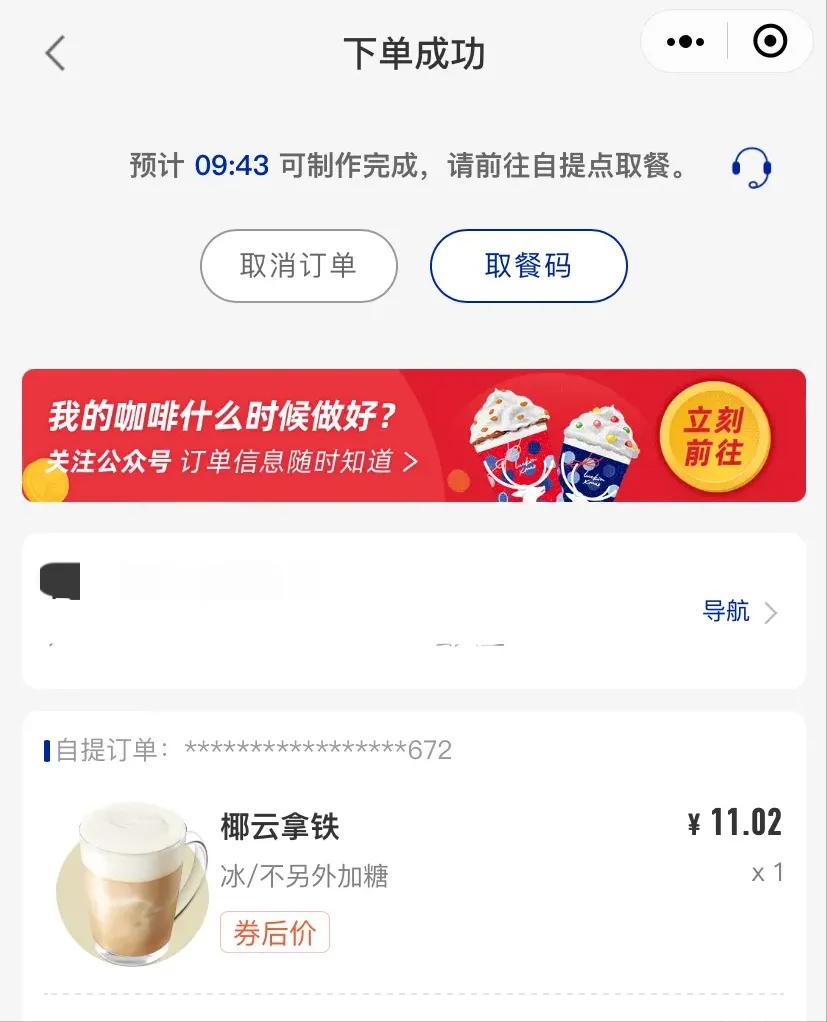
Task: Contact customer service via the headset icon
Action: (751, 167)
